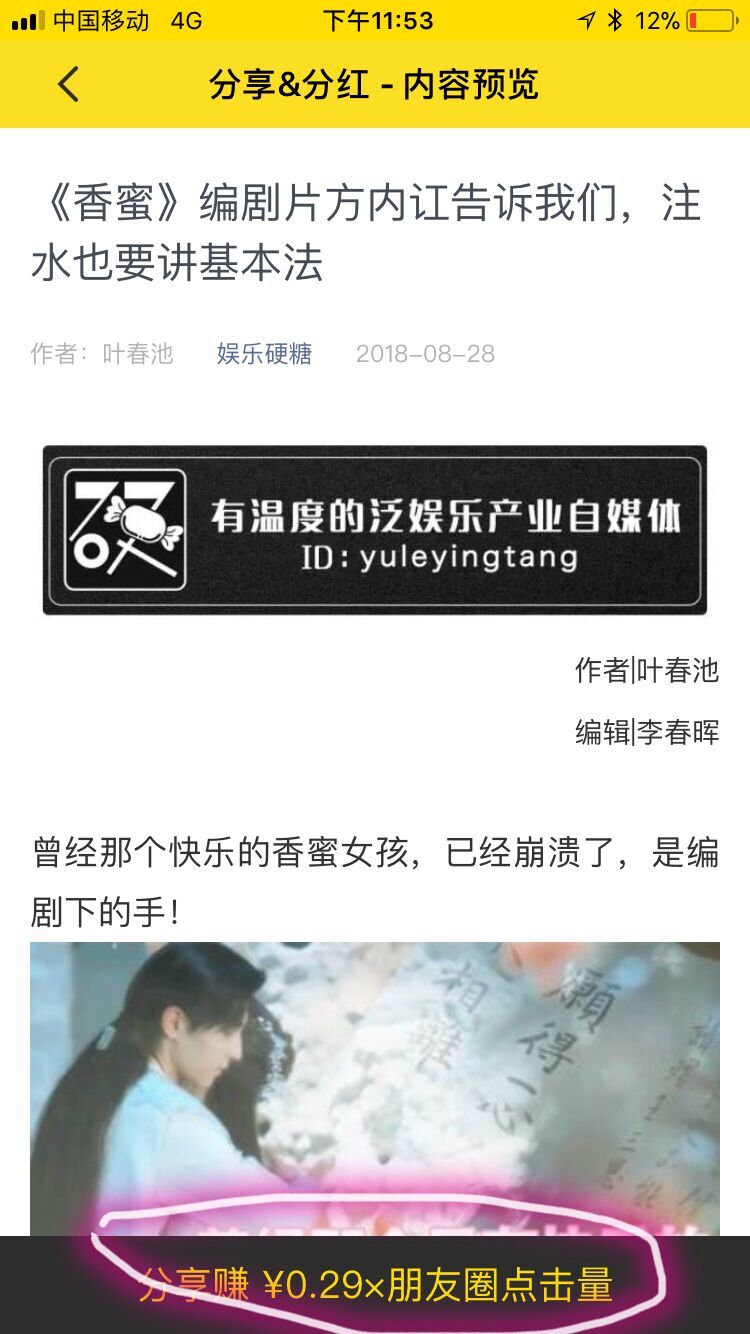The image size is (750, 1334).
Task: Open the 分享&分红 - 内容预览 title bar
Action: 375,86
